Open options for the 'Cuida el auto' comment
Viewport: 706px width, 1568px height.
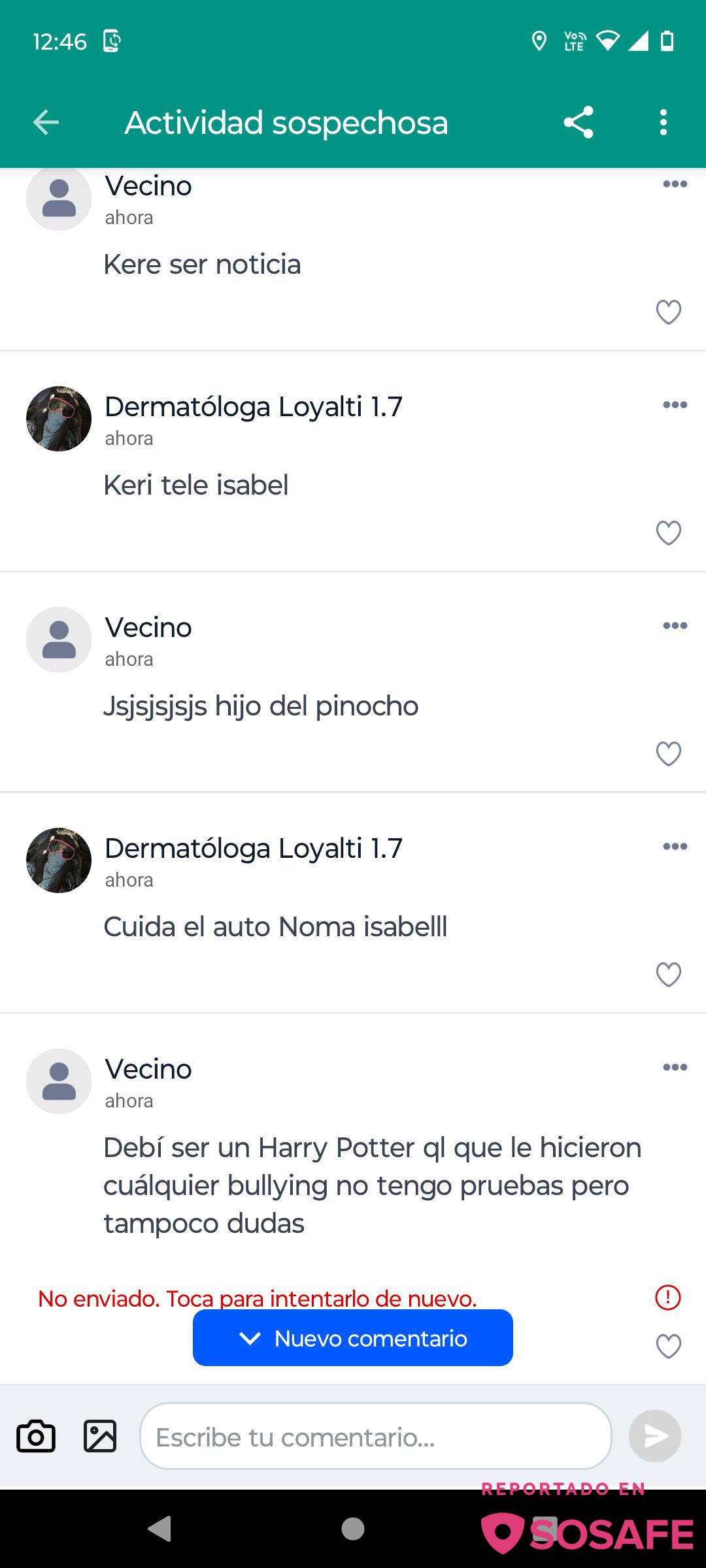click(675, 847)
